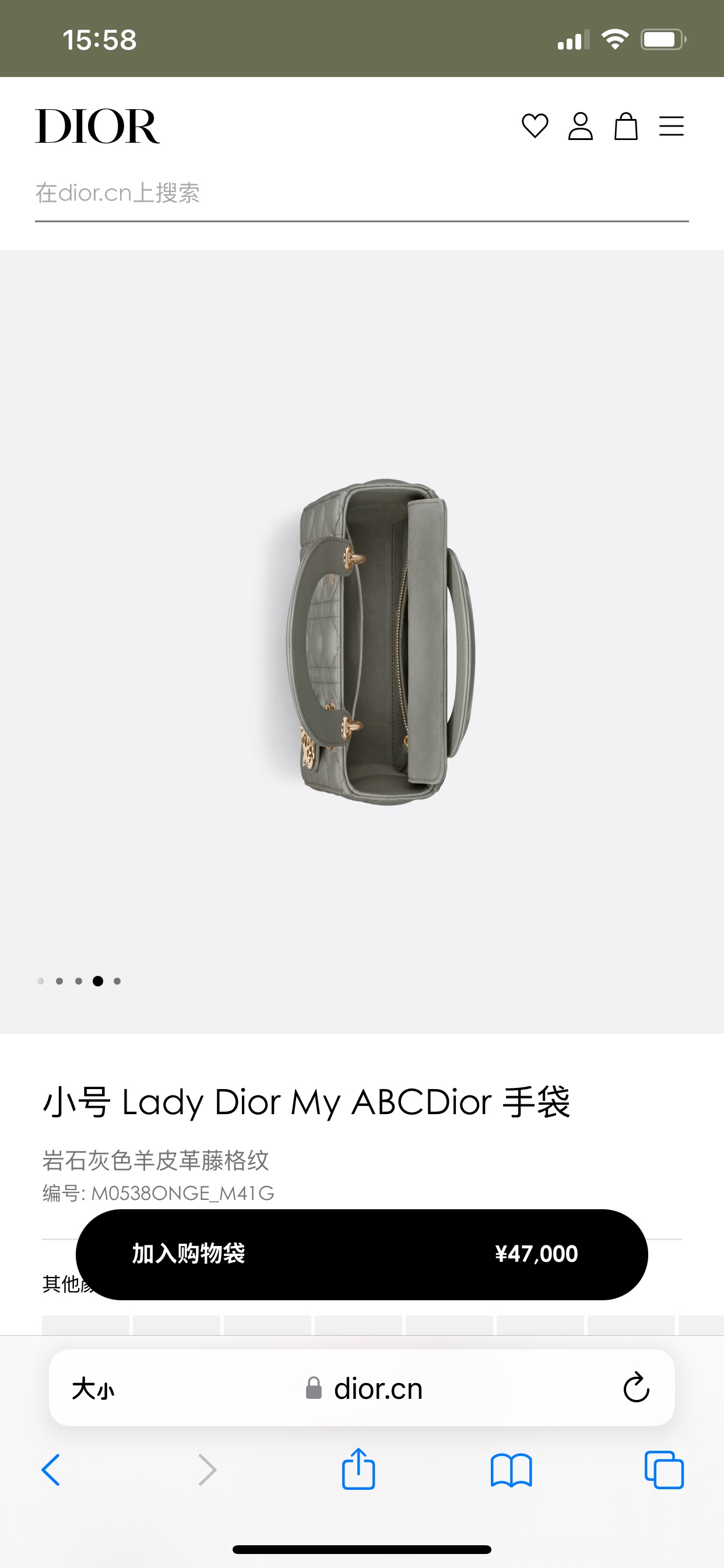Open the Safari text size menu
Screen dimensions: 724x1568
point(93,1389)
